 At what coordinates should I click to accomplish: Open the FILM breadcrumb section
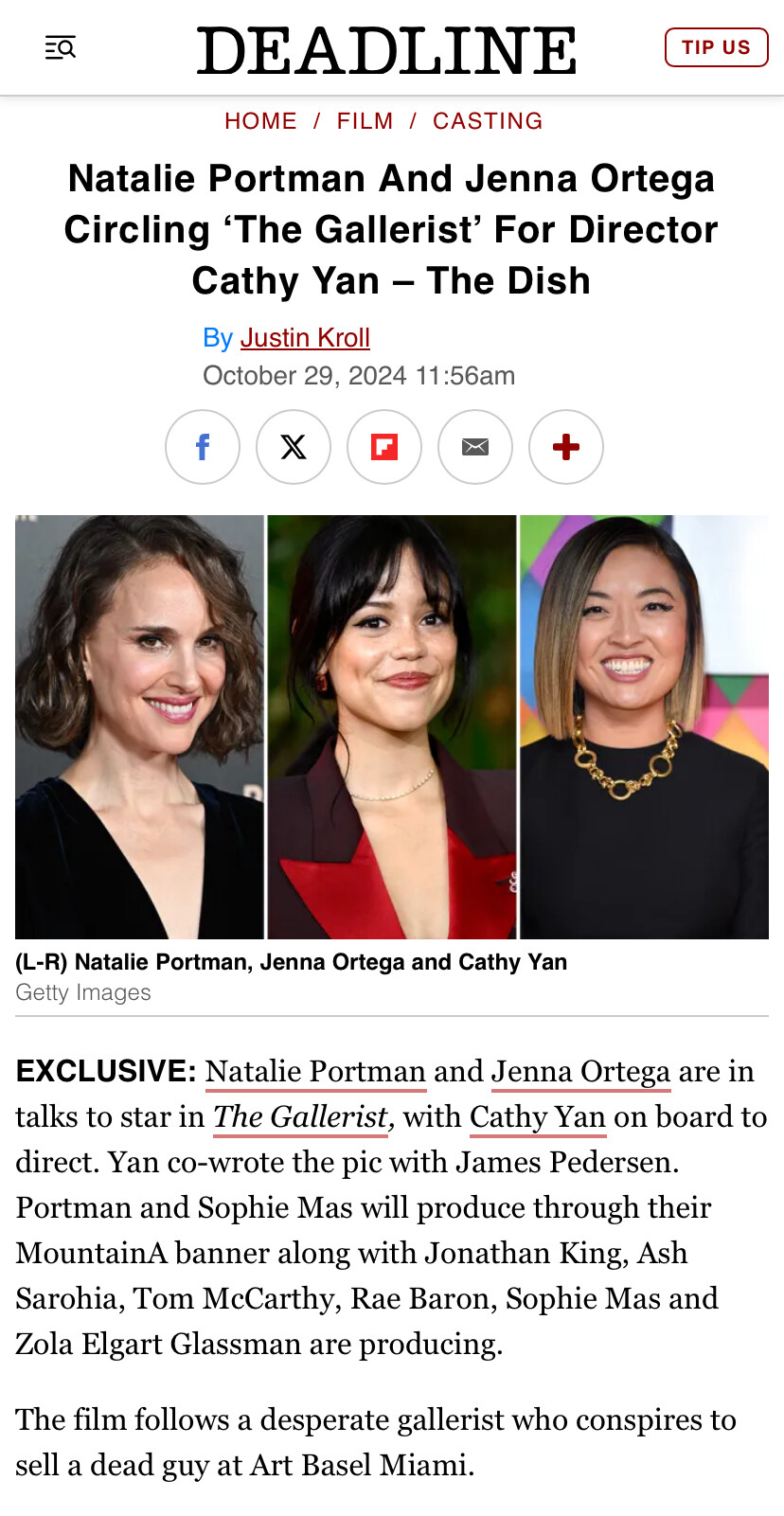(x=365, y=121)
